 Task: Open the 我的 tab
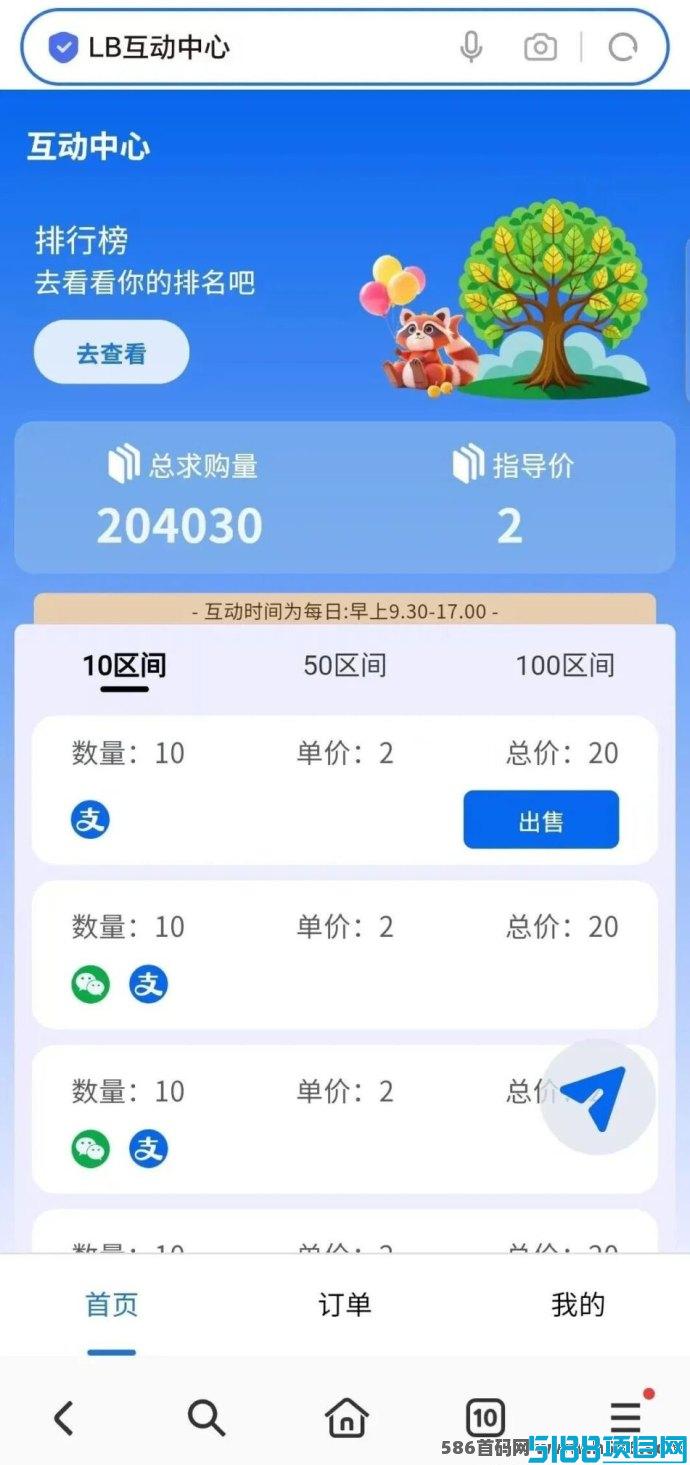578,1305
